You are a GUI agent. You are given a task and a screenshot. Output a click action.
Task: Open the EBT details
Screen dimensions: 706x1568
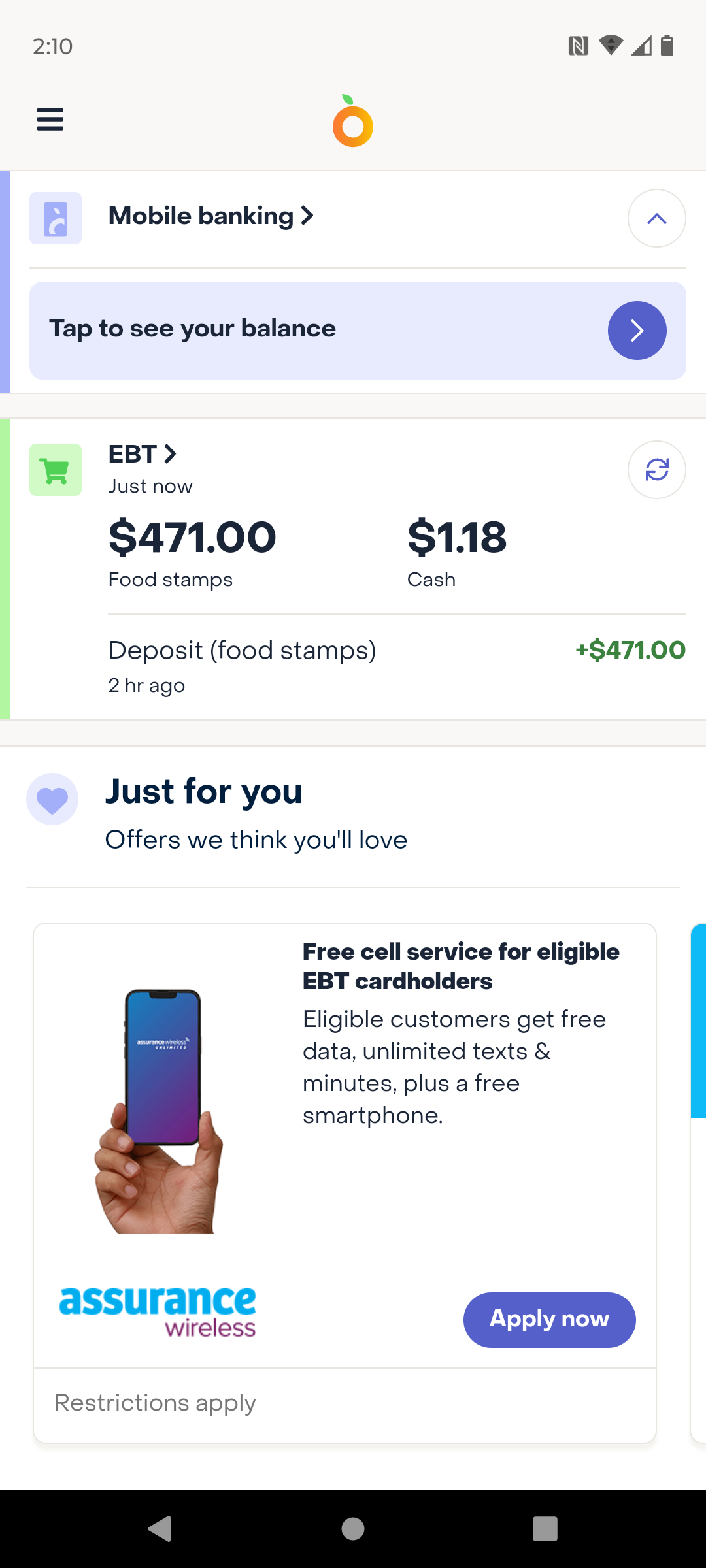pyautogui.click(x=143, y=454)
